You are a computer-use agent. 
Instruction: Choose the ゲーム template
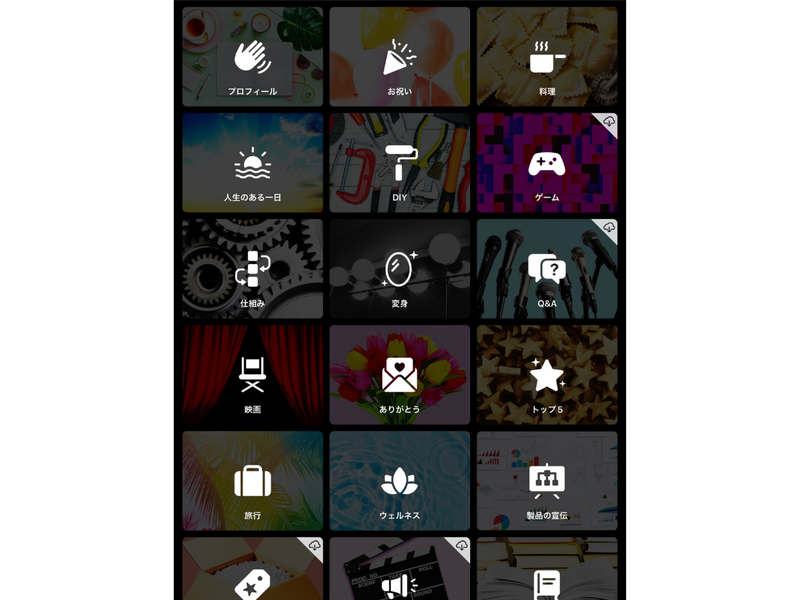tap(547, 163)
